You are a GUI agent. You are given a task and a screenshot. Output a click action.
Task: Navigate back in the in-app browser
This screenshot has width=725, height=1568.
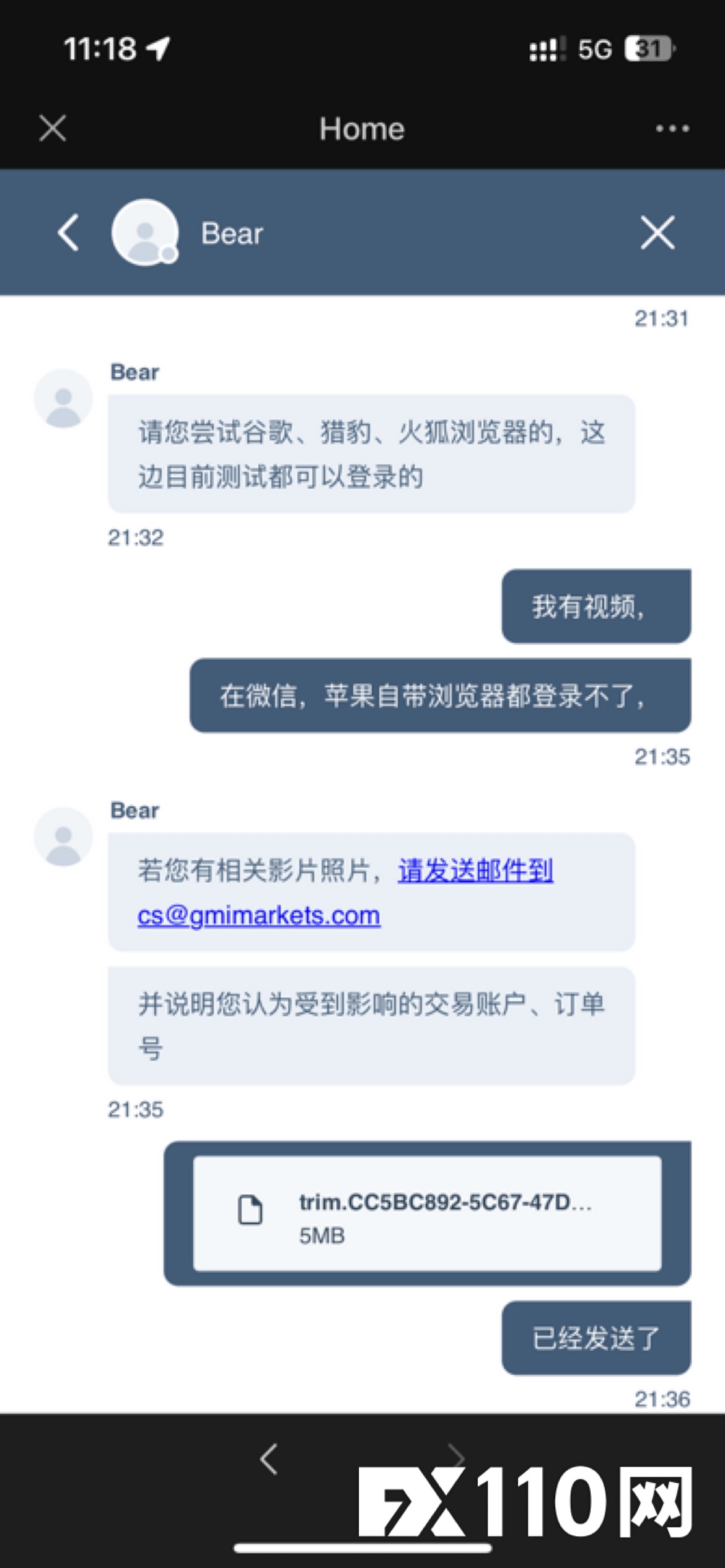269,1459
